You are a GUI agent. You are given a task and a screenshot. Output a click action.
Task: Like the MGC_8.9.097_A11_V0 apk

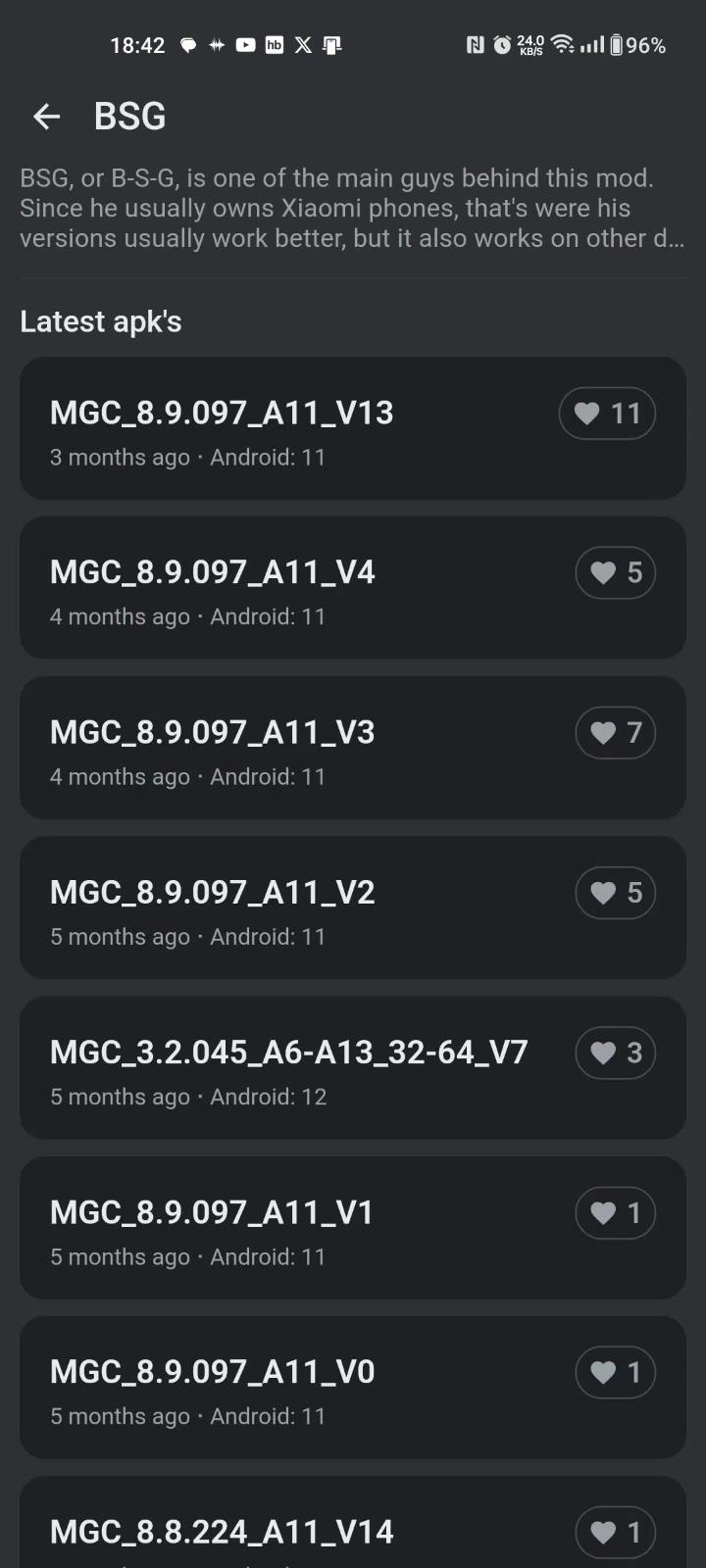click(615, 1373)
